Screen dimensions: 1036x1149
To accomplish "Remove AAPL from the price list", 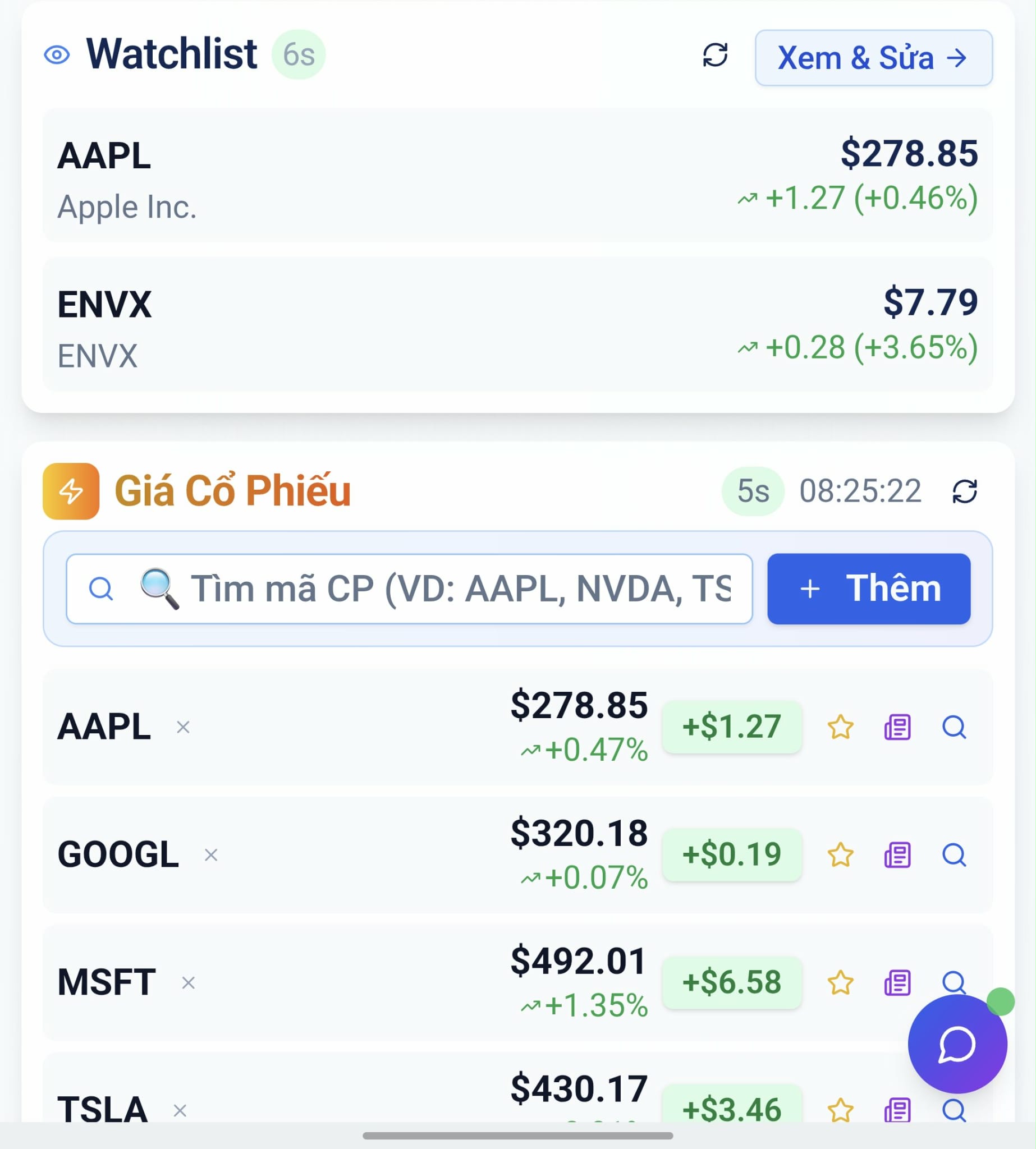I will [183, 727].
